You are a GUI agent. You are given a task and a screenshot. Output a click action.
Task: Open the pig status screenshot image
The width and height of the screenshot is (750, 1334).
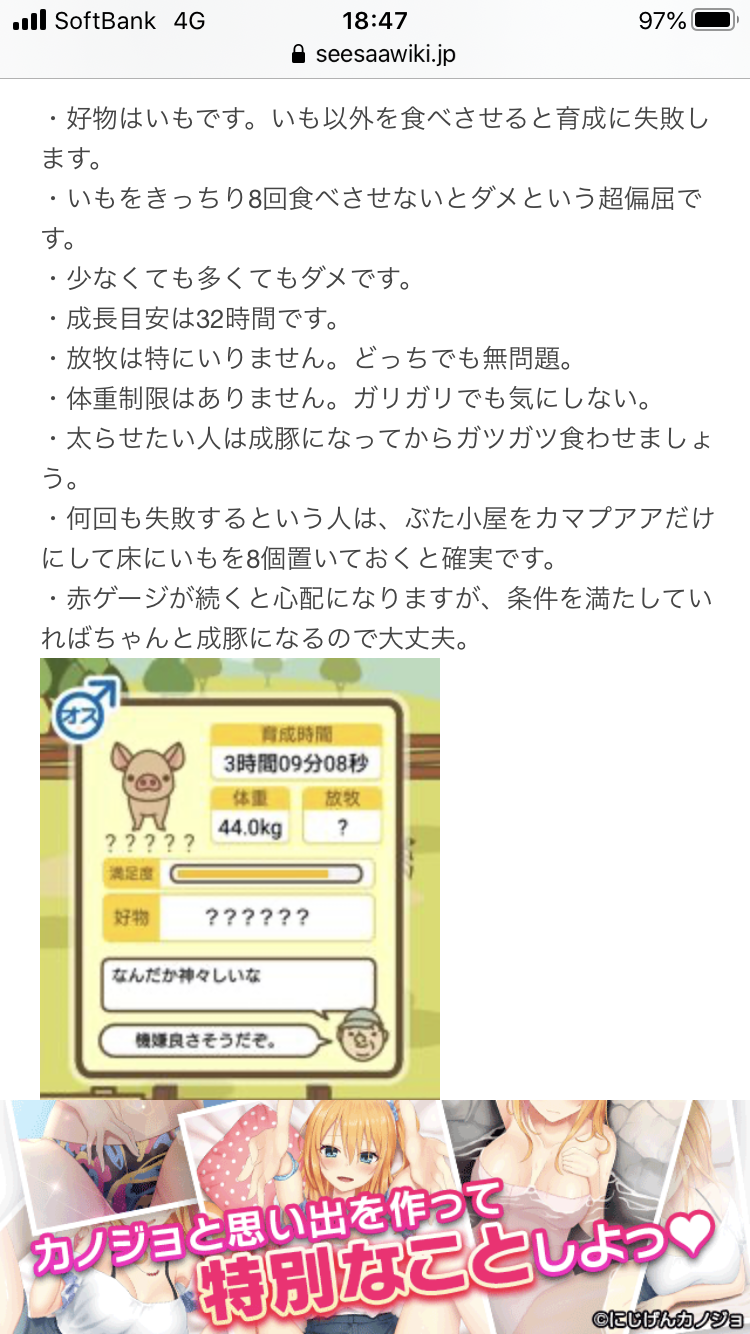coord(240,878)
